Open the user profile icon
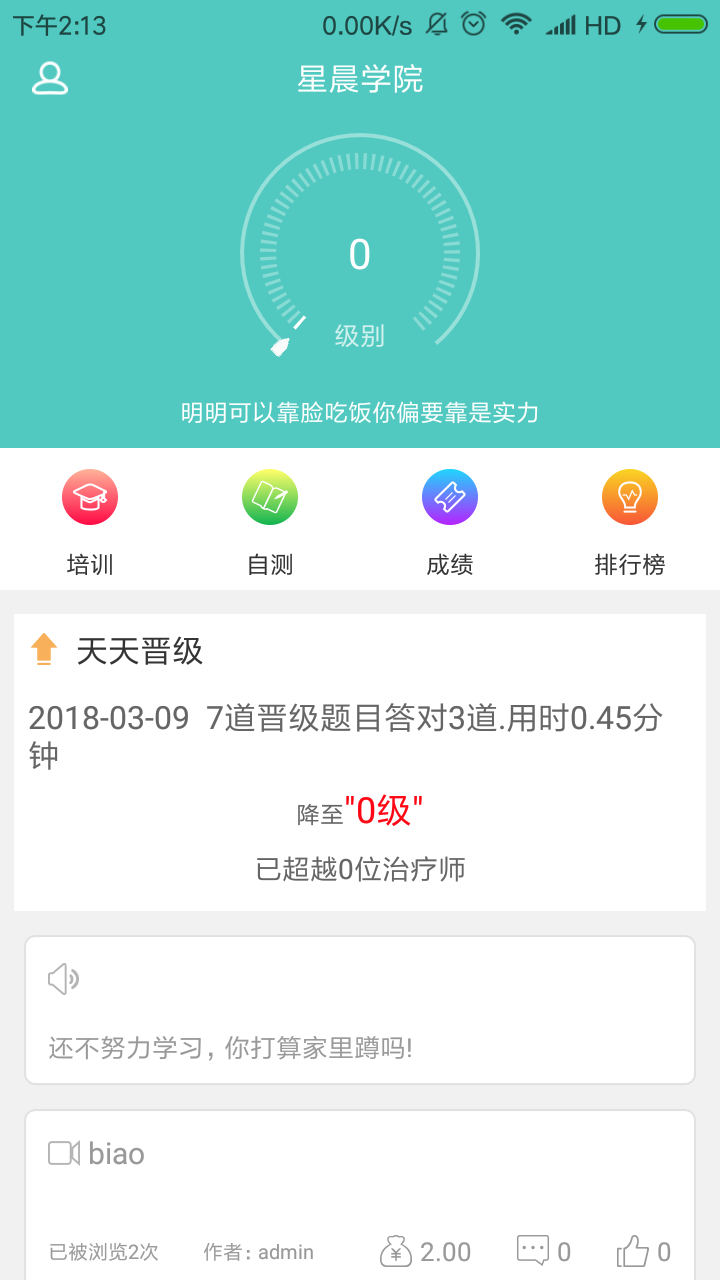The width and height of the screenshot is (720, 1280). [49, 78]
